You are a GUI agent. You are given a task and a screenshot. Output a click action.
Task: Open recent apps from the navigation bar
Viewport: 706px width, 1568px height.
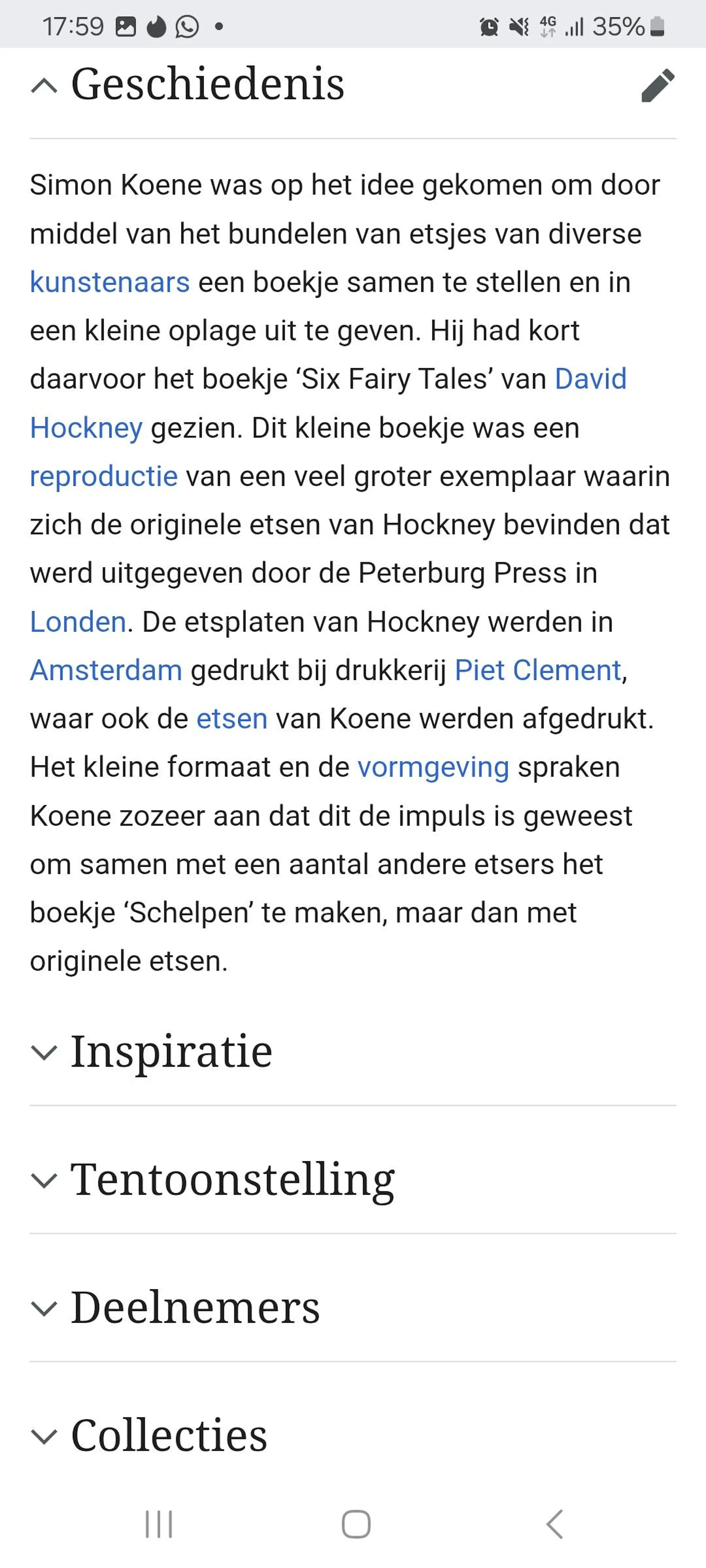click(159, 1524)
